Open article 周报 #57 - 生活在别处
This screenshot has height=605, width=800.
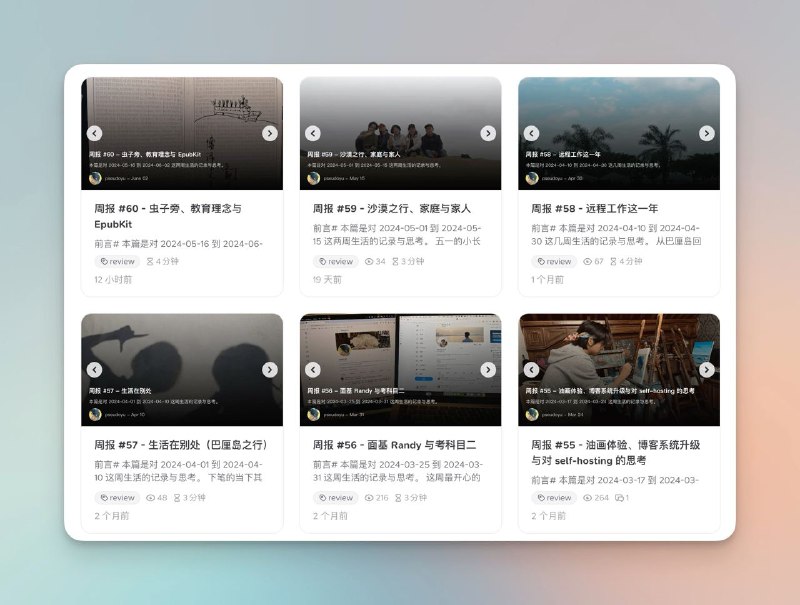[x=181, y=444]
